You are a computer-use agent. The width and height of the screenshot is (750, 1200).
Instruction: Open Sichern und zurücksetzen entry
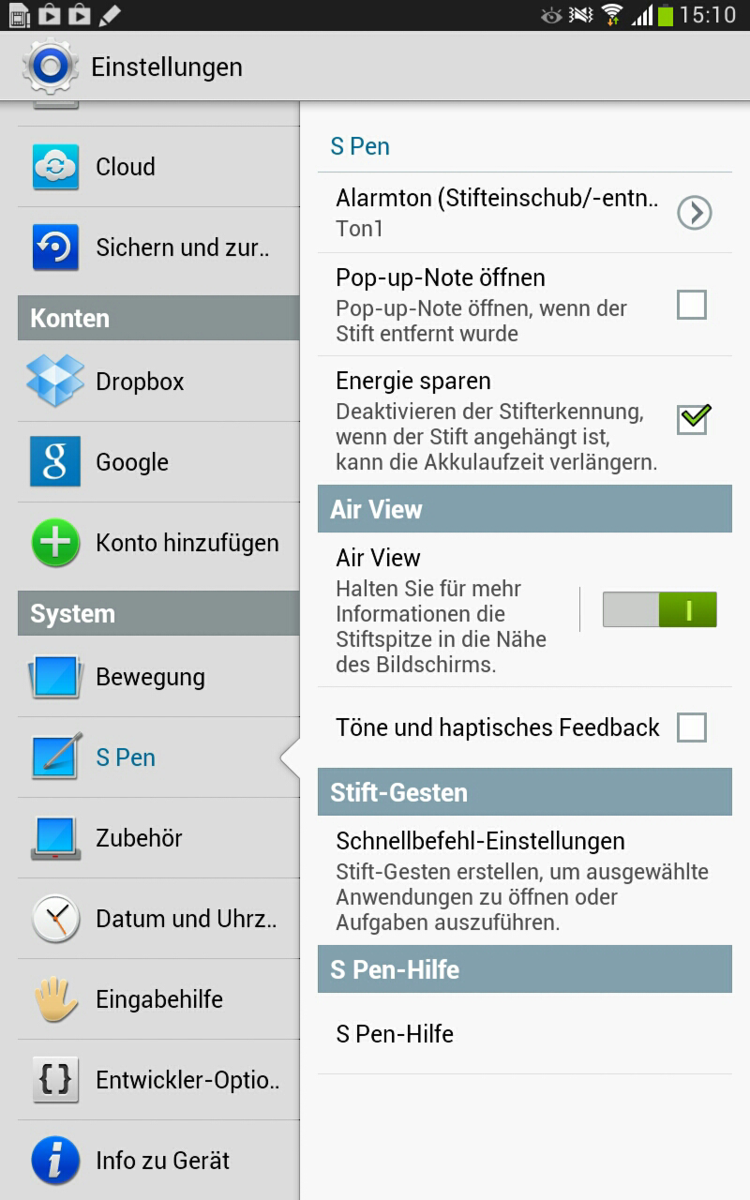pyautogui.click(x=158, y=247)
